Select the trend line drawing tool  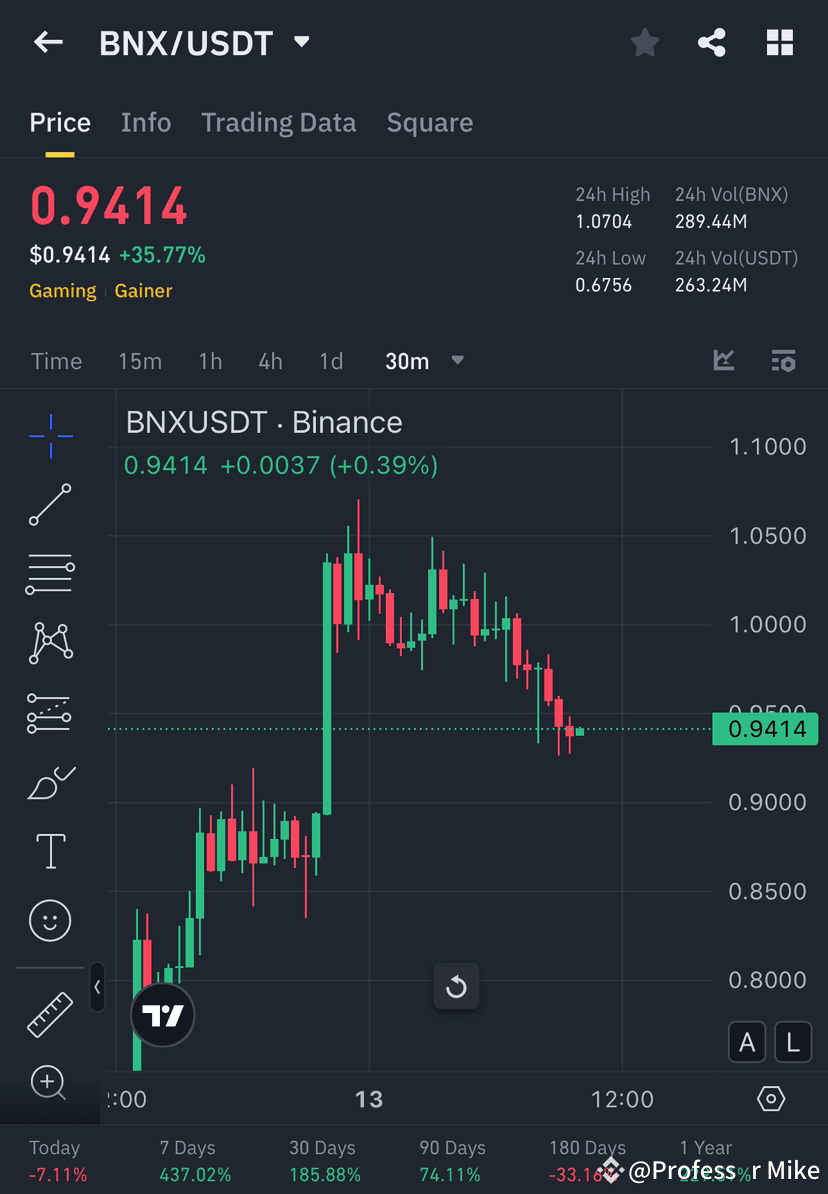click(50, 505)
